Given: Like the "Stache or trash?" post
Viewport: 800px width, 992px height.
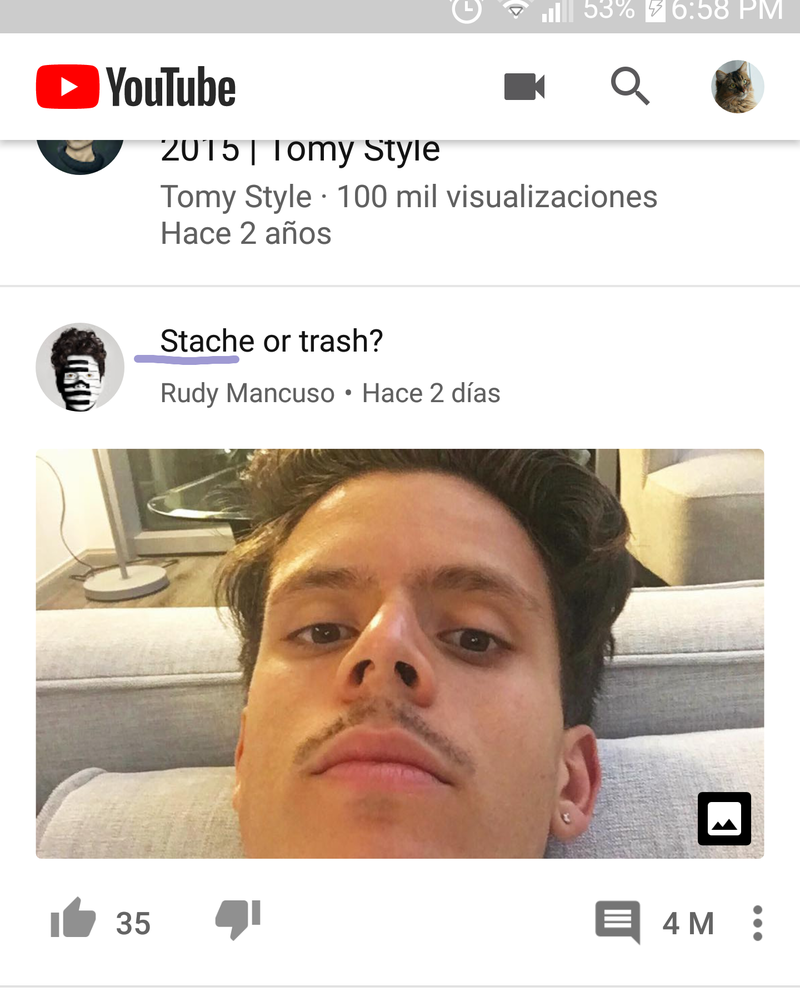Looking at the screenshot, I should coord(73,919).
